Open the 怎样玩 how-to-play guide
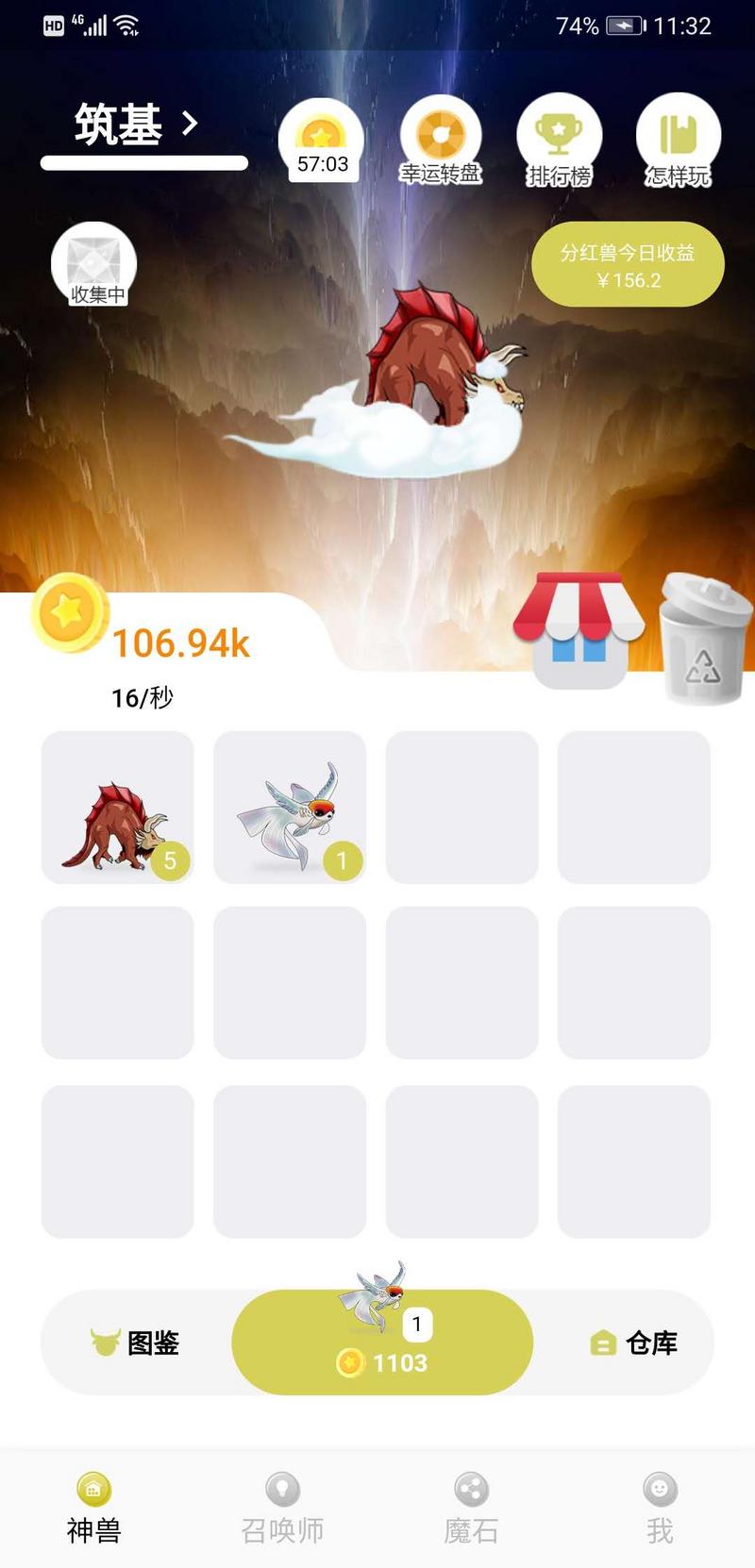 [678, 140]
